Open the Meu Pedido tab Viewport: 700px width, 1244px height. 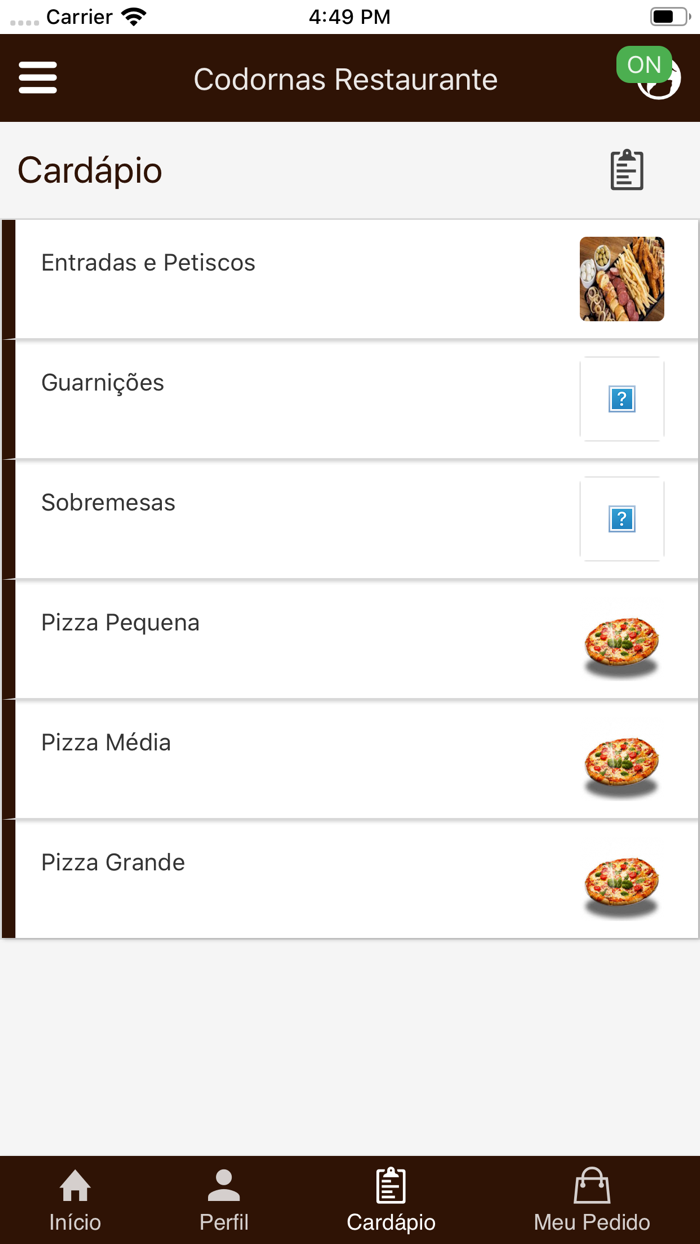(x=592, y=1201)
